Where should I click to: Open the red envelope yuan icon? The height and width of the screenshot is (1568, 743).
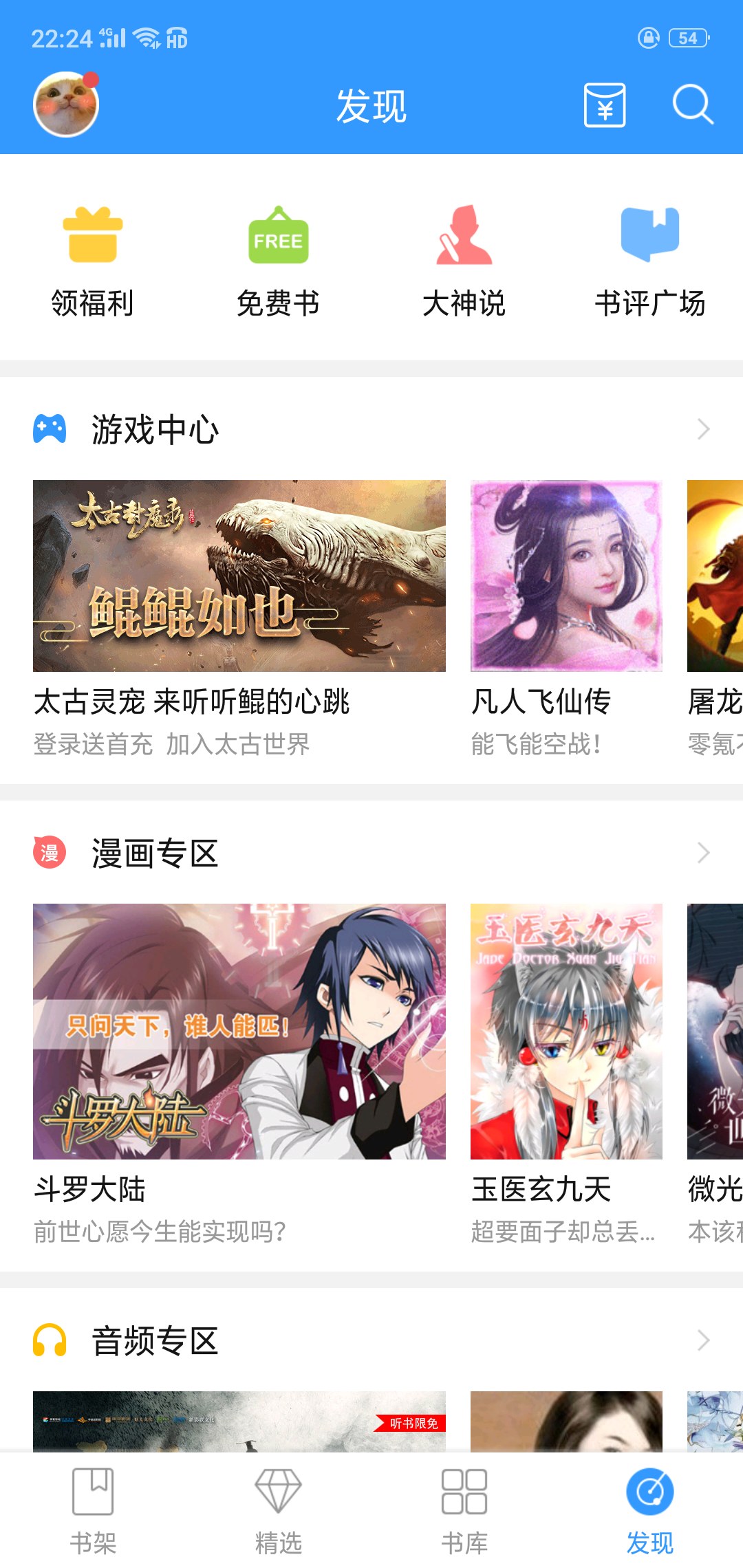coord(604,105)
